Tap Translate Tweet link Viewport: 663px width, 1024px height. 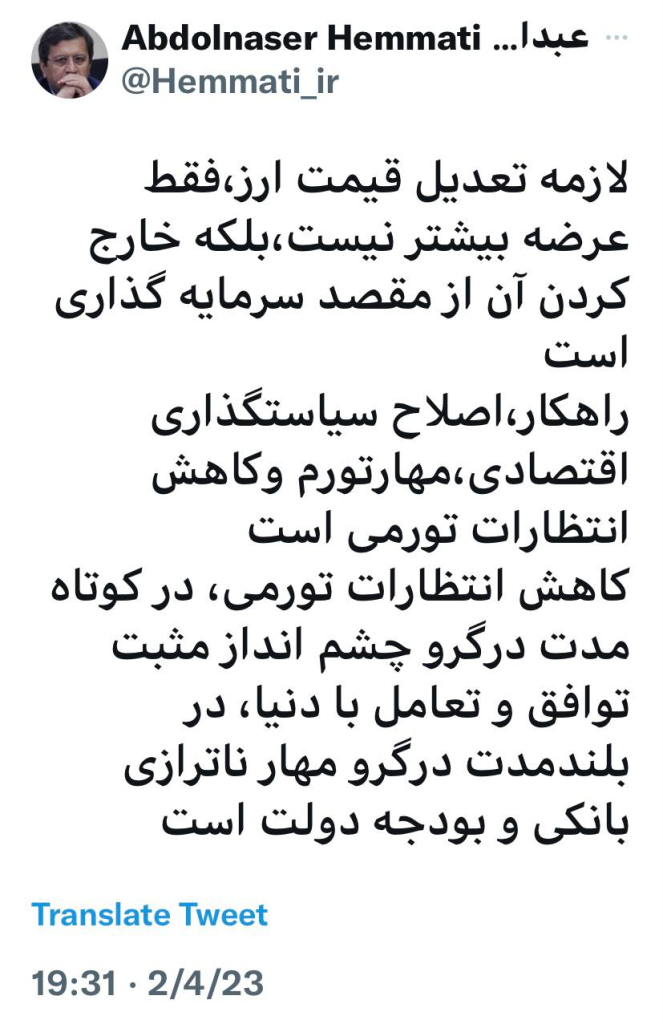tap(150, 915)
